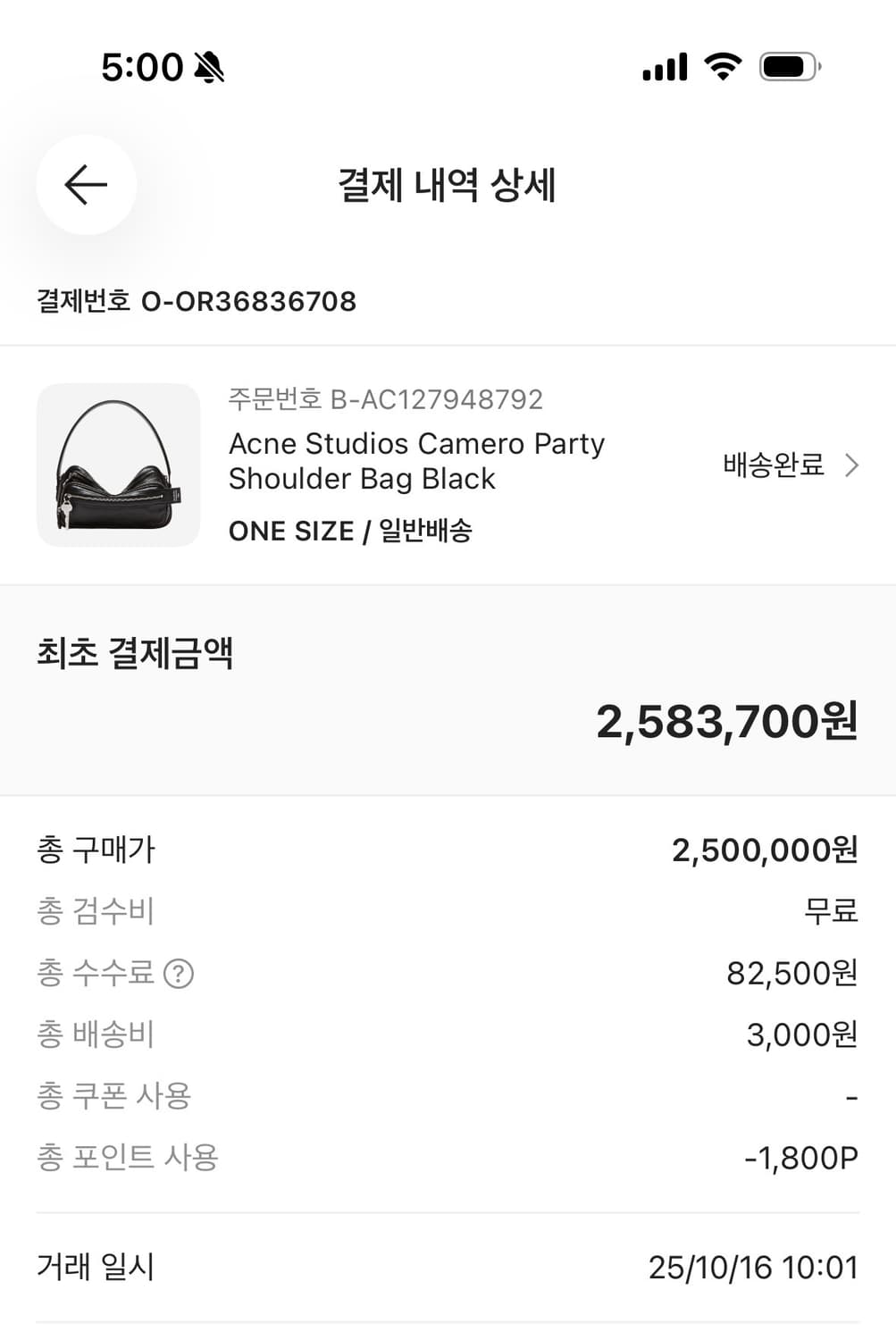Open the 결제 내역 상세 title header
This screenshot has width=896, height=1340.
448,186
